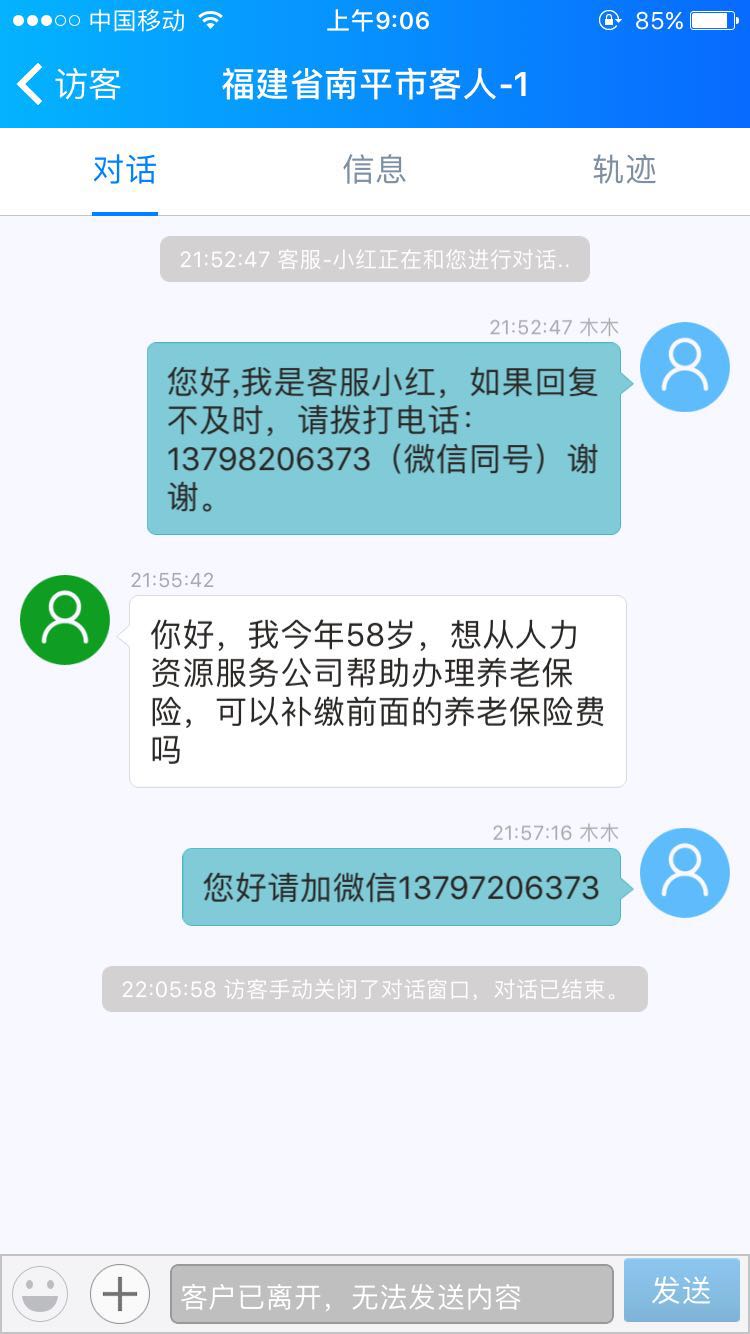Switch to the 信息 tab
The height and width of the screenshot is (1334, 750).
[x=374, y=170]
